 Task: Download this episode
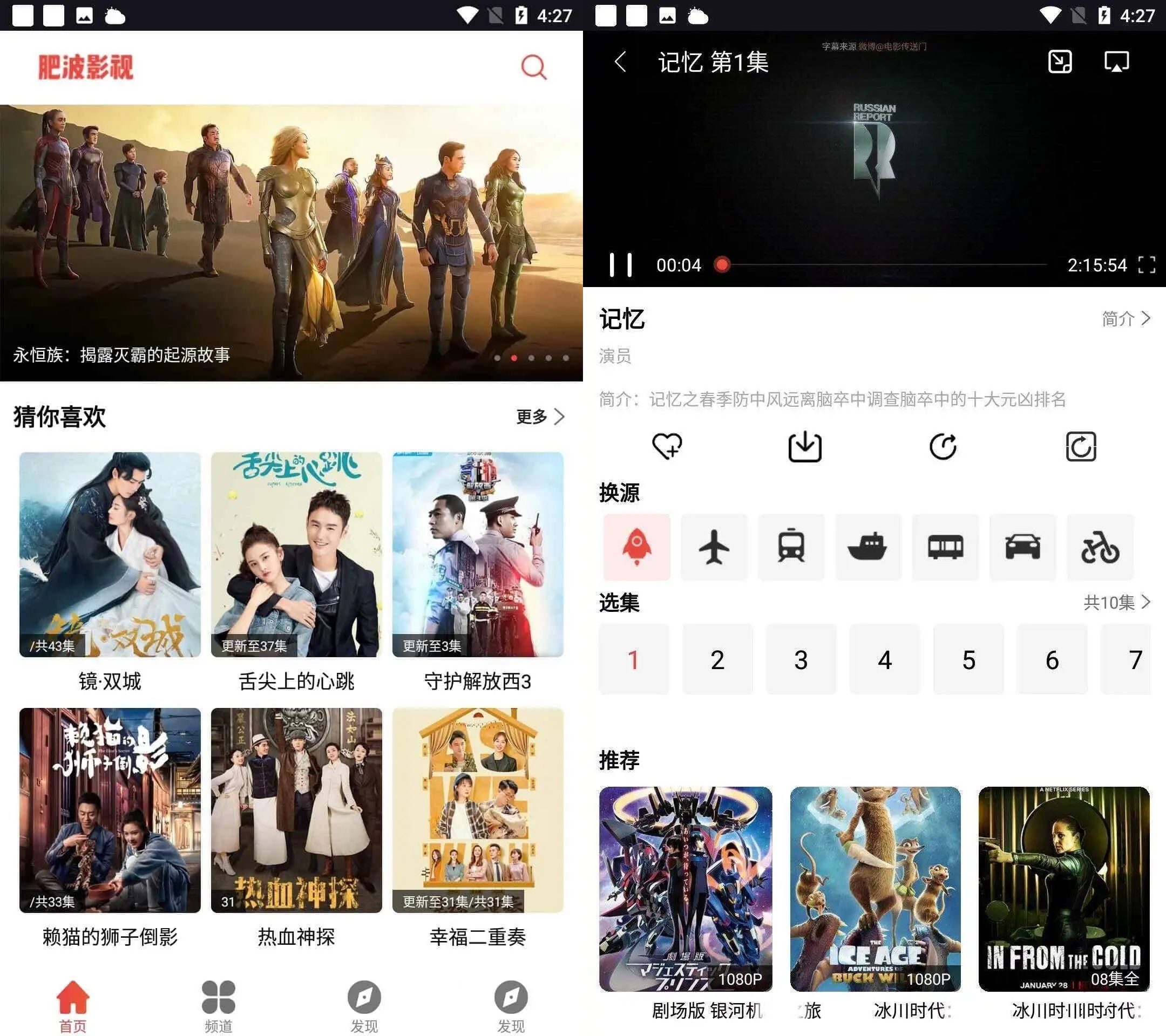pyautogui.click(x=804, y=446)
